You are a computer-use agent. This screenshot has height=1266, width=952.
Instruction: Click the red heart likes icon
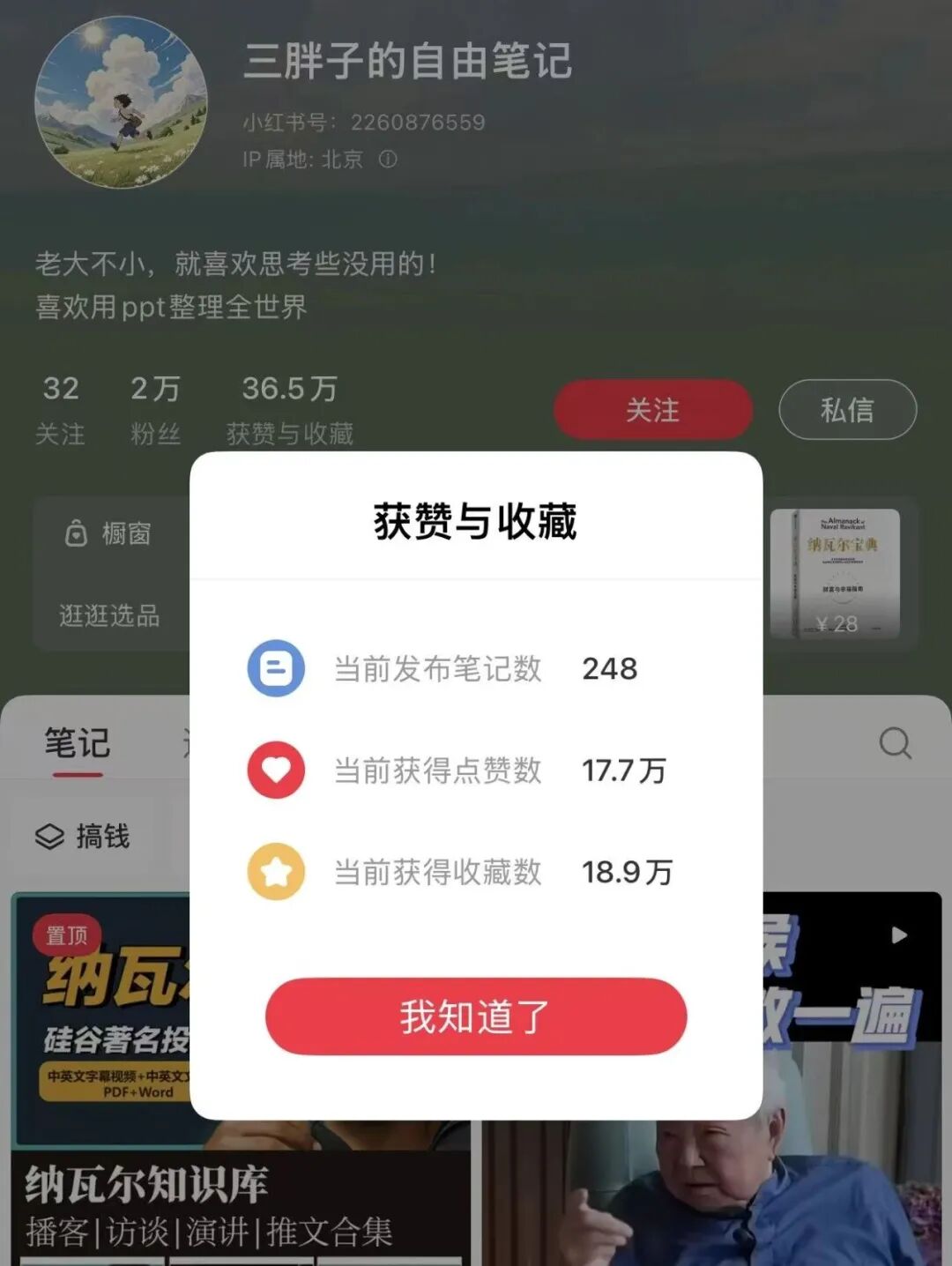pyautogui.click(x=276, y=771)
